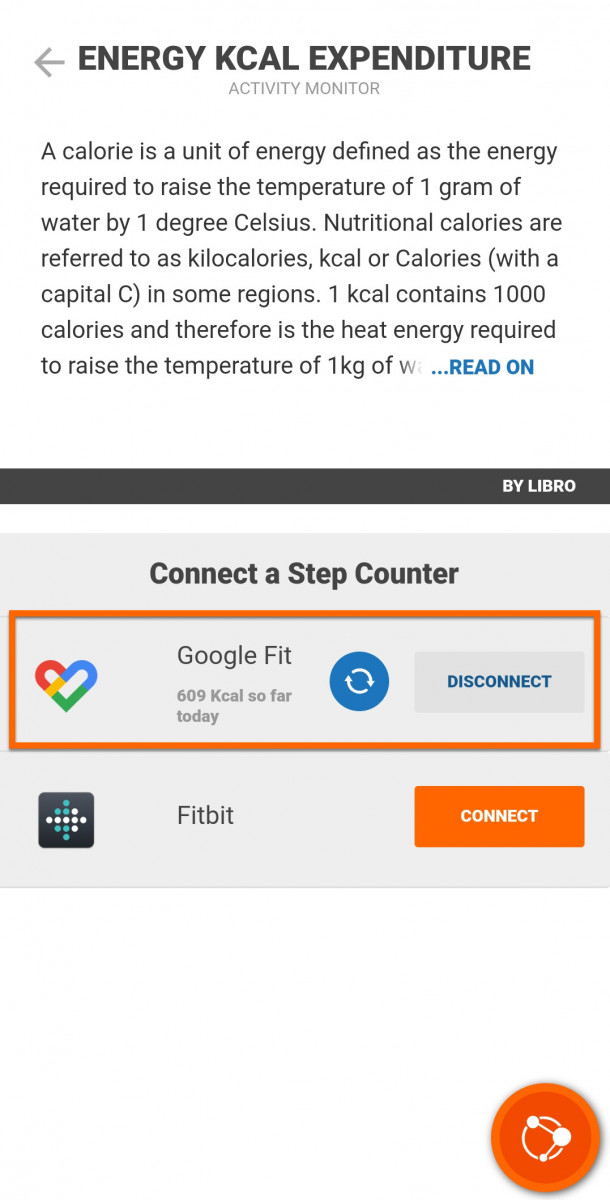Refresh Google Fit sync data
The height and width of the screenshot is (1200, 610).
pyautogui.click(x=359, y=682)
